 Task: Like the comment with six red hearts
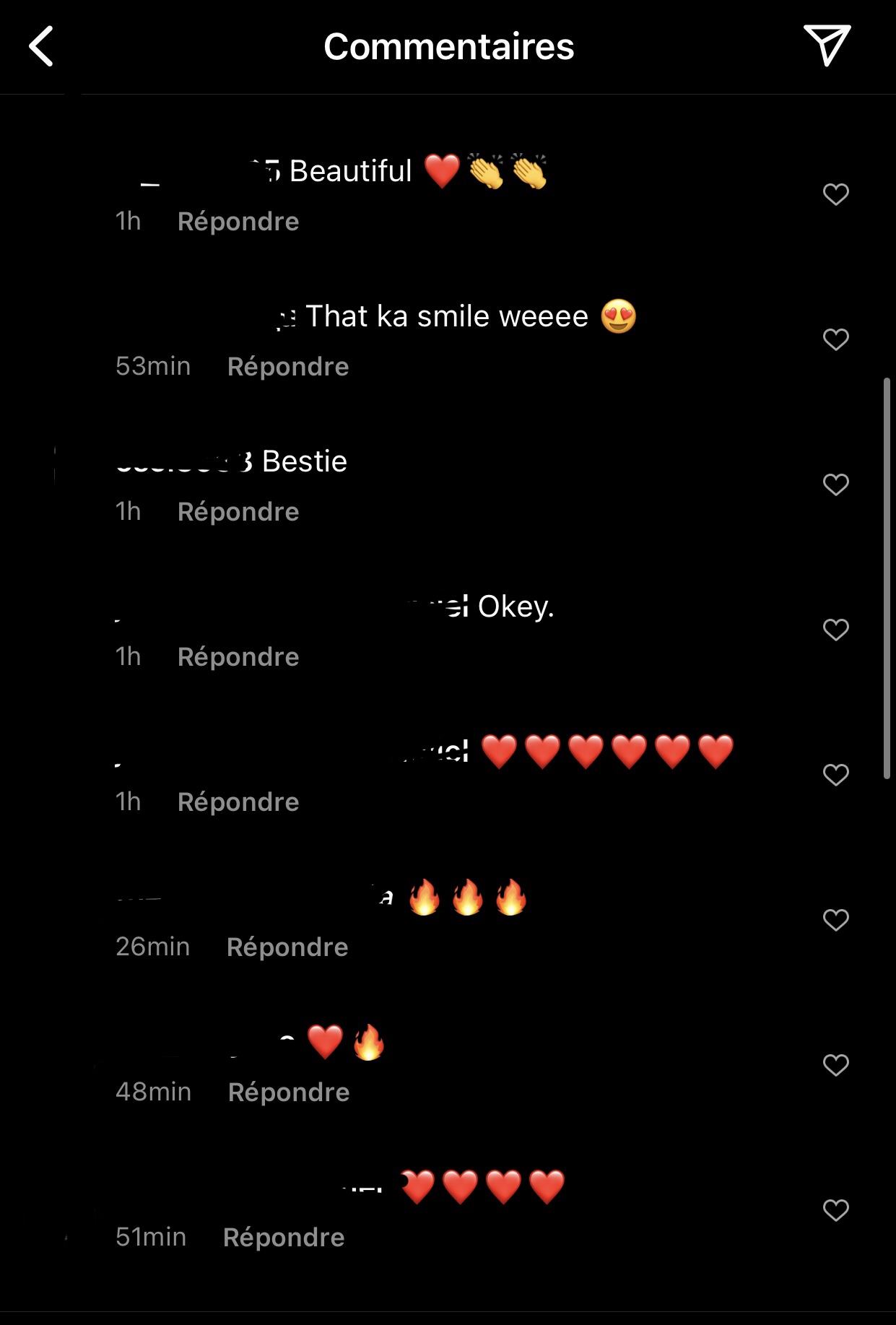(x=835, y=775)
